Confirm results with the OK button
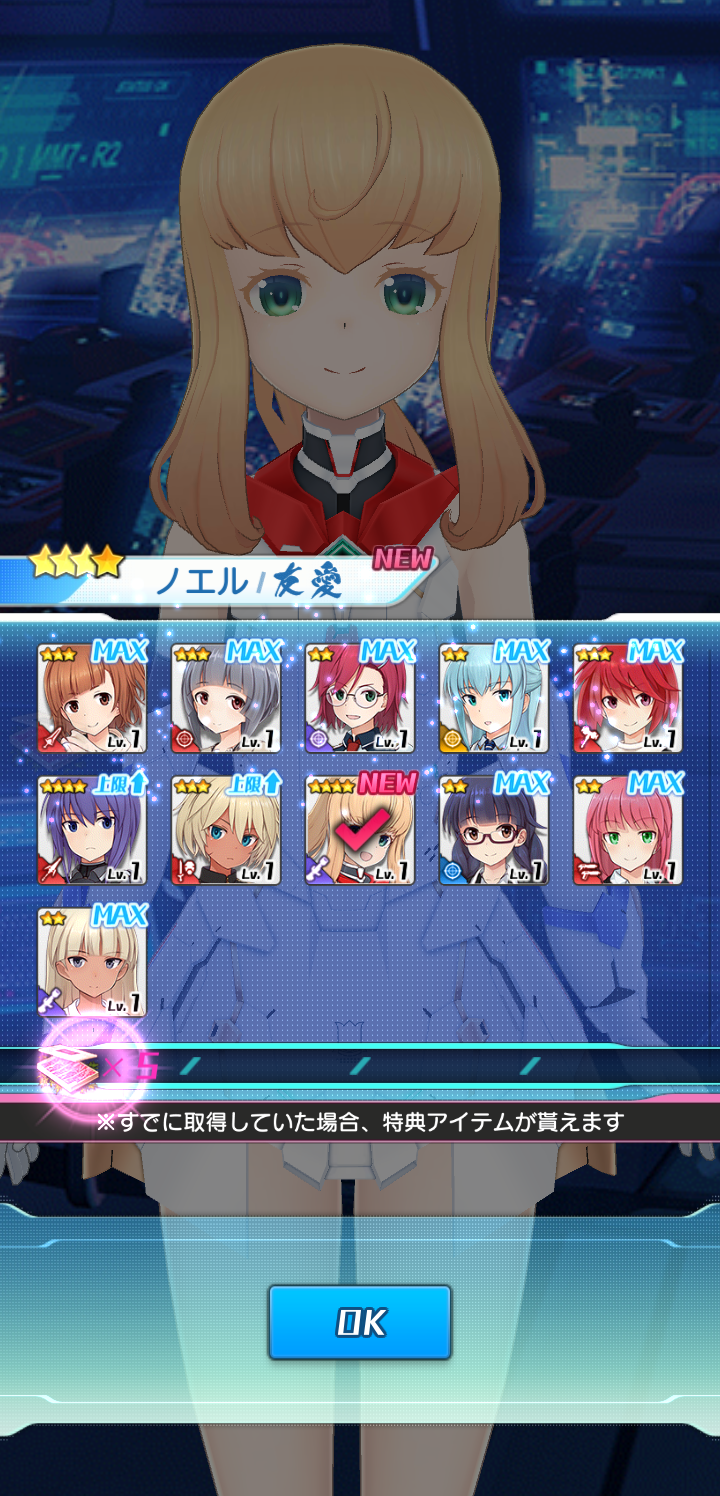This screenshot has width=720, height=1496. coord(360,1322)
